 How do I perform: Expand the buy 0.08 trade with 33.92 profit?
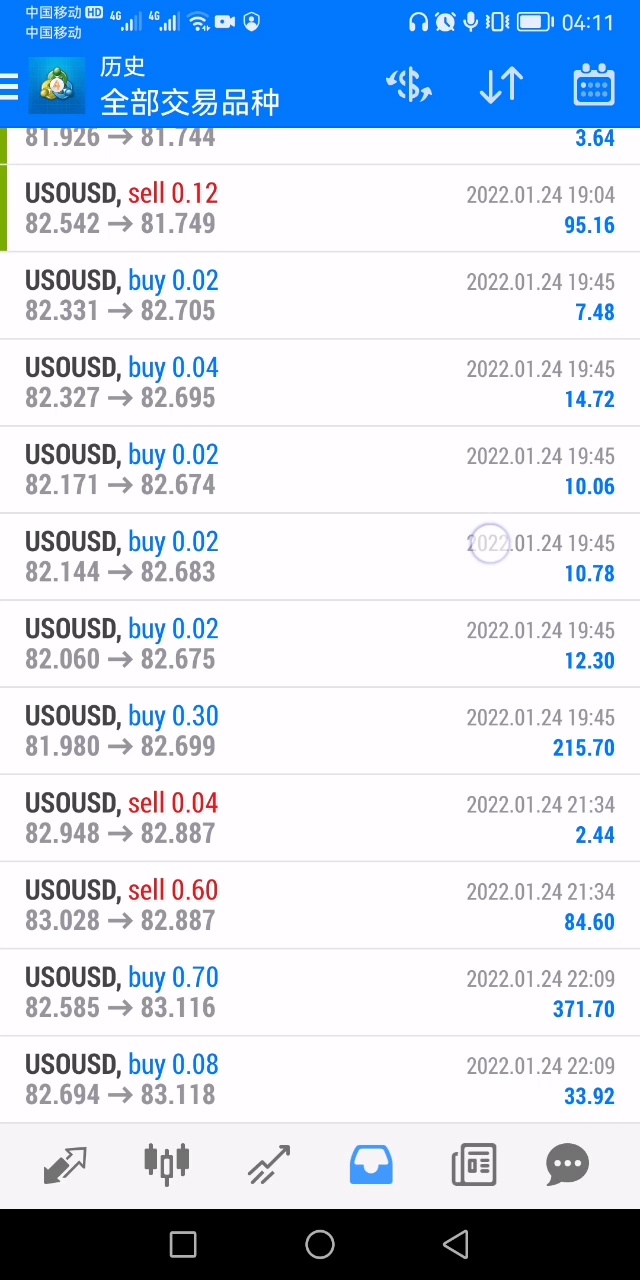[x=320, y=1079]
